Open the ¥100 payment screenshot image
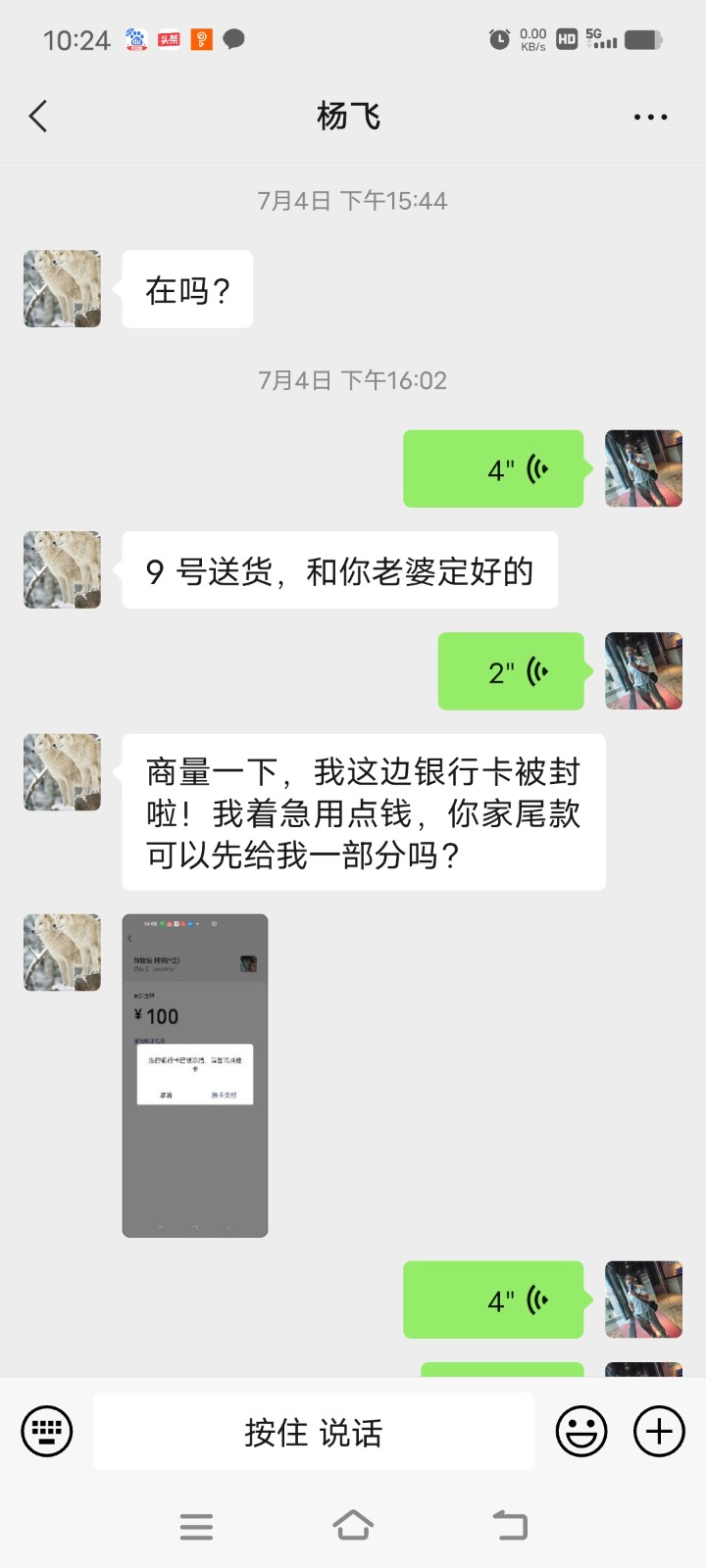 tap(195, 1075)
